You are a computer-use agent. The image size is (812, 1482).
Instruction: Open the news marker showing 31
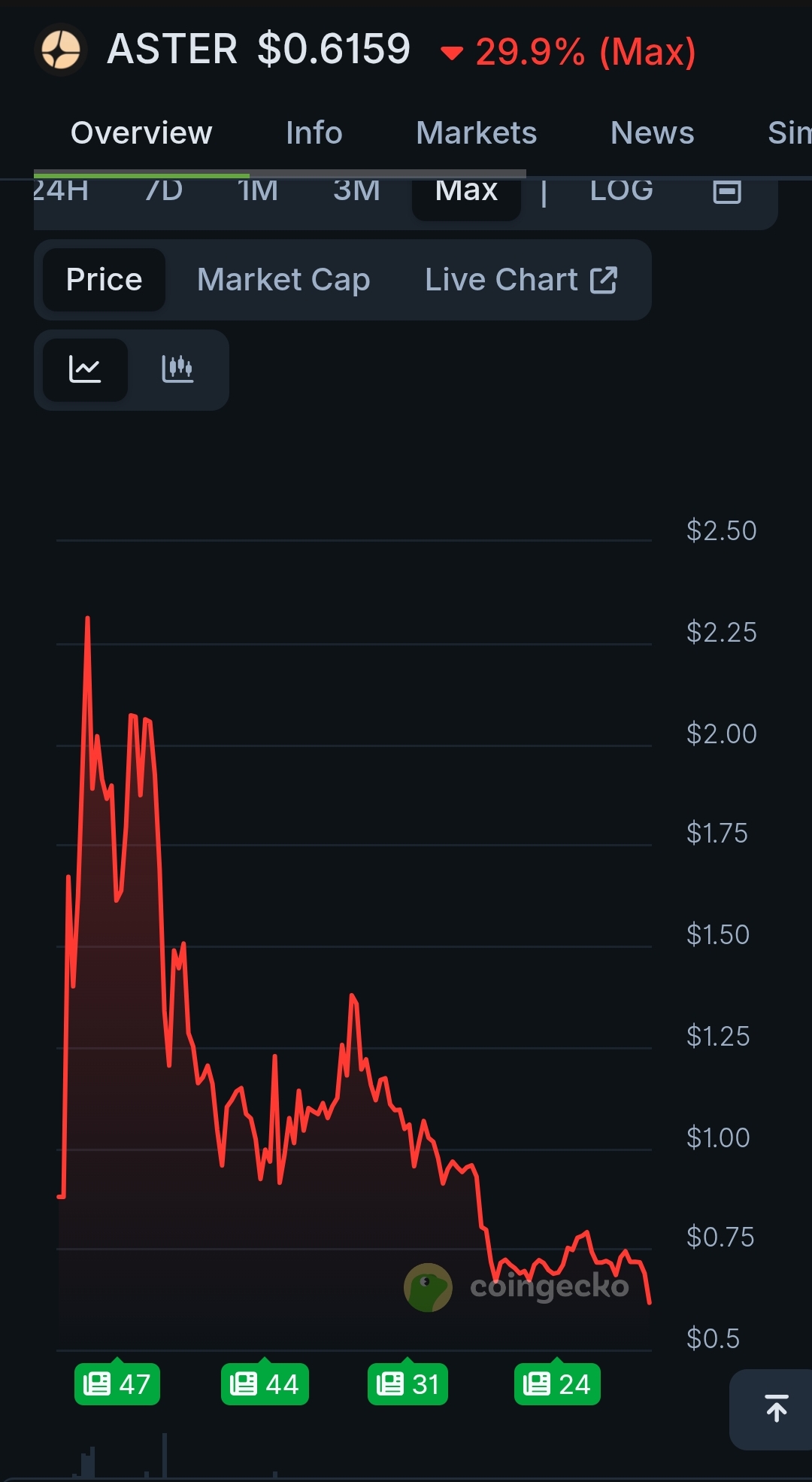pos(408,1383)
